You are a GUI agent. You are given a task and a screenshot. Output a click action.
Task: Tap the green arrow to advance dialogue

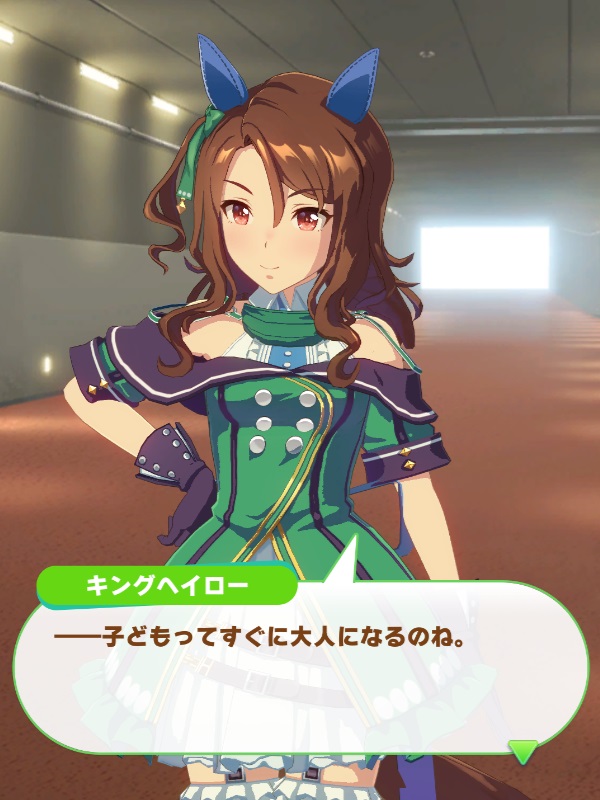coord(522,750)
